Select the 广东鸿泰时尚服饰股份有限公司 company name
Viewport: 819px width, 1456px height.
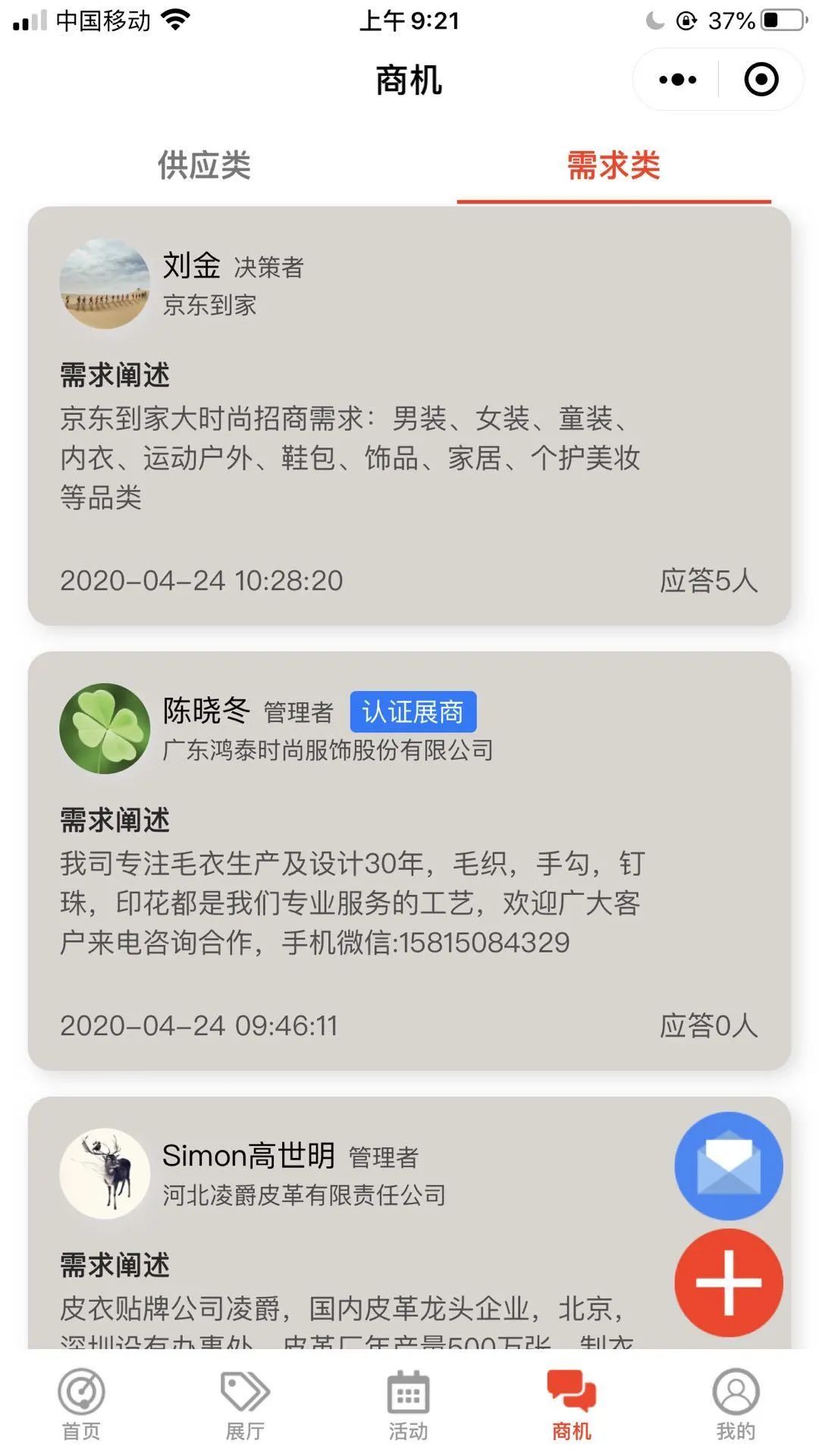pyautogui.click(x=328, y=749)
